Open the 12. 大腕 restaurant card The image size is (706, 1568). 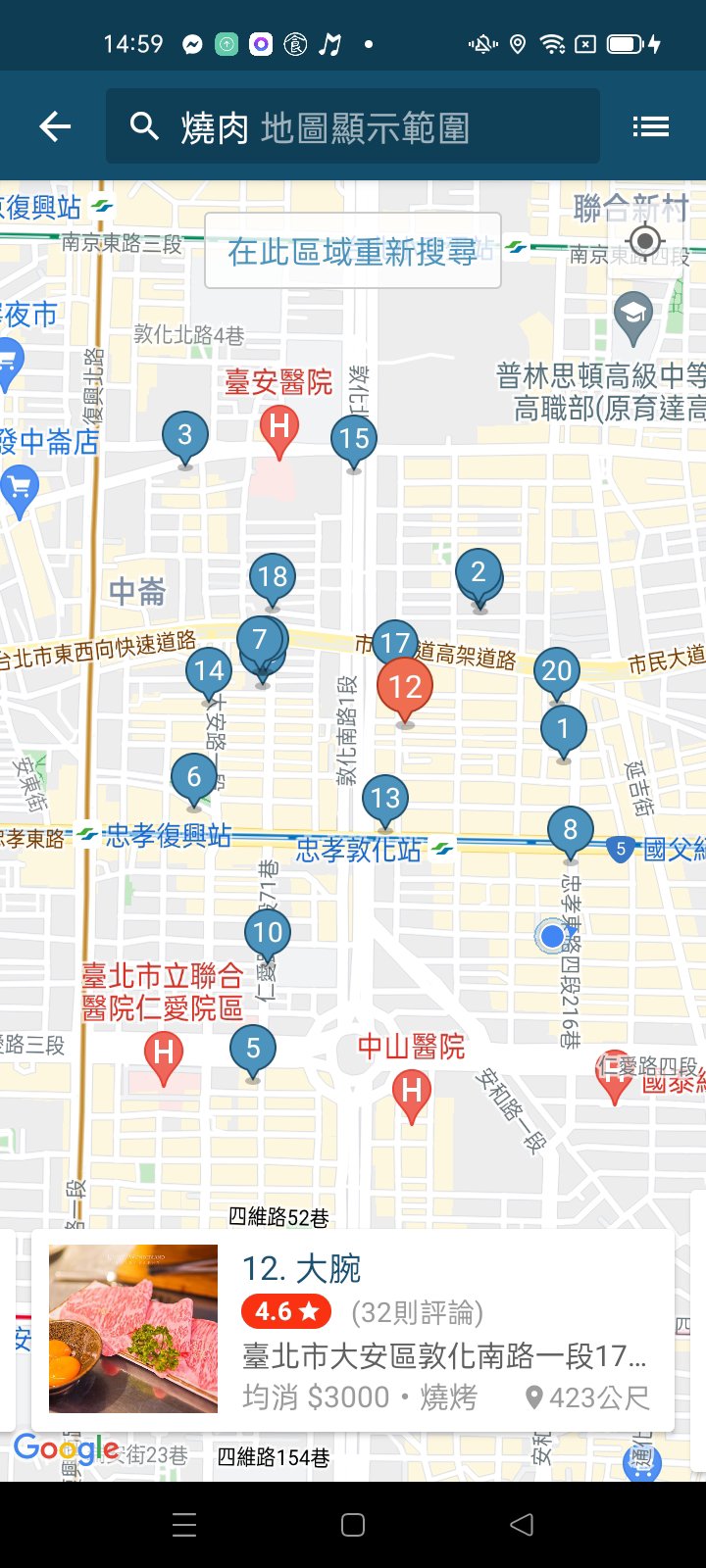coord(353,1329)
